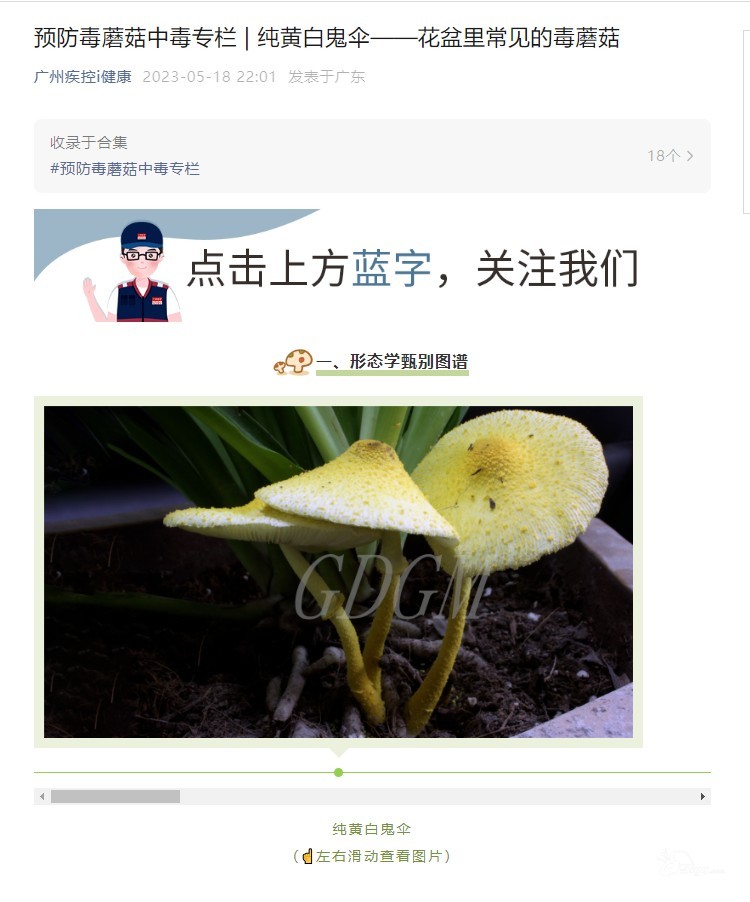Open the #预防毒蘑菇中毒专栏 collection

[x=125, y=169]
